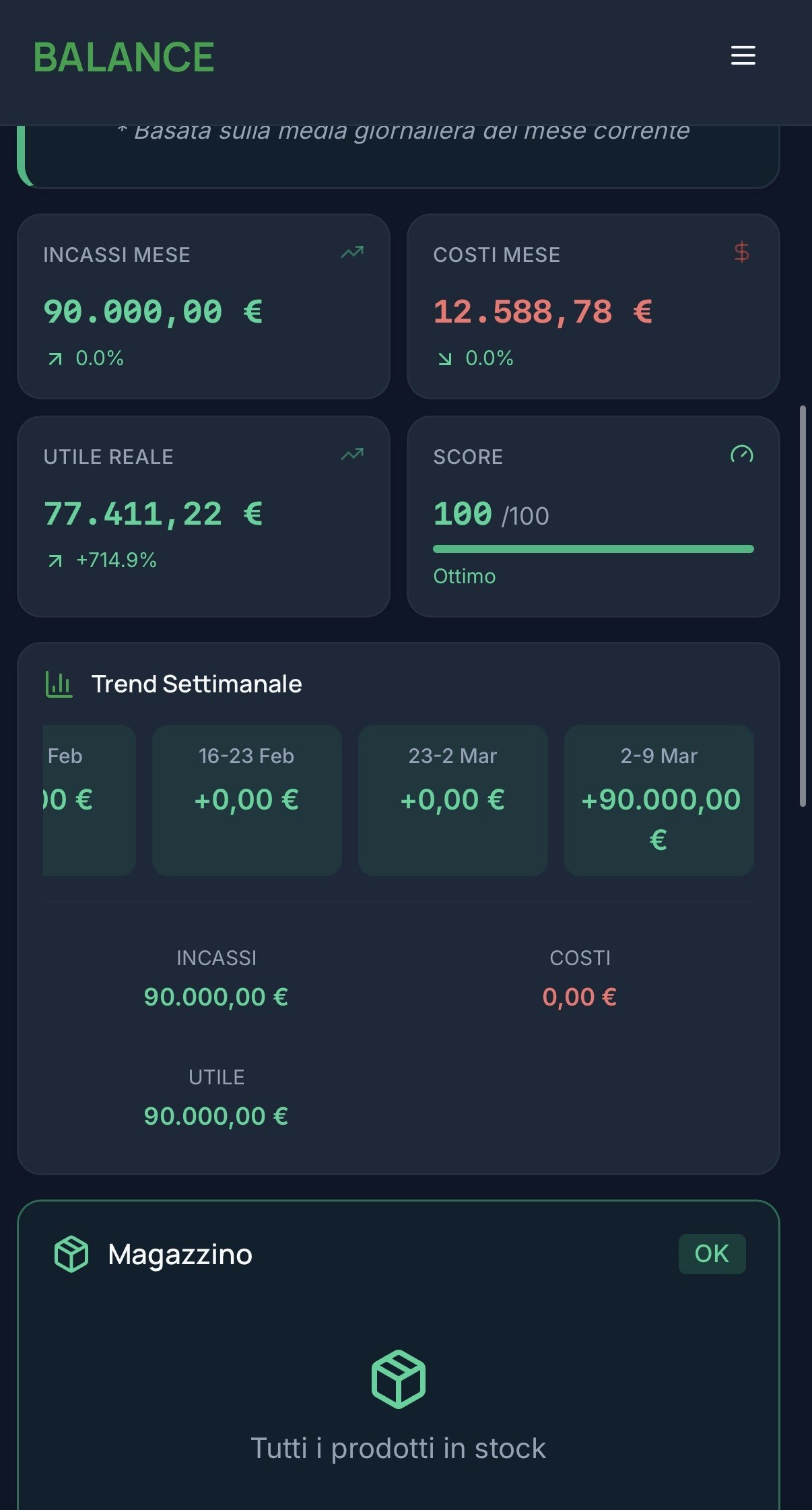The image size is (812, 1510).
Task: Open the hamburger menu
Action: pos(743,55)
